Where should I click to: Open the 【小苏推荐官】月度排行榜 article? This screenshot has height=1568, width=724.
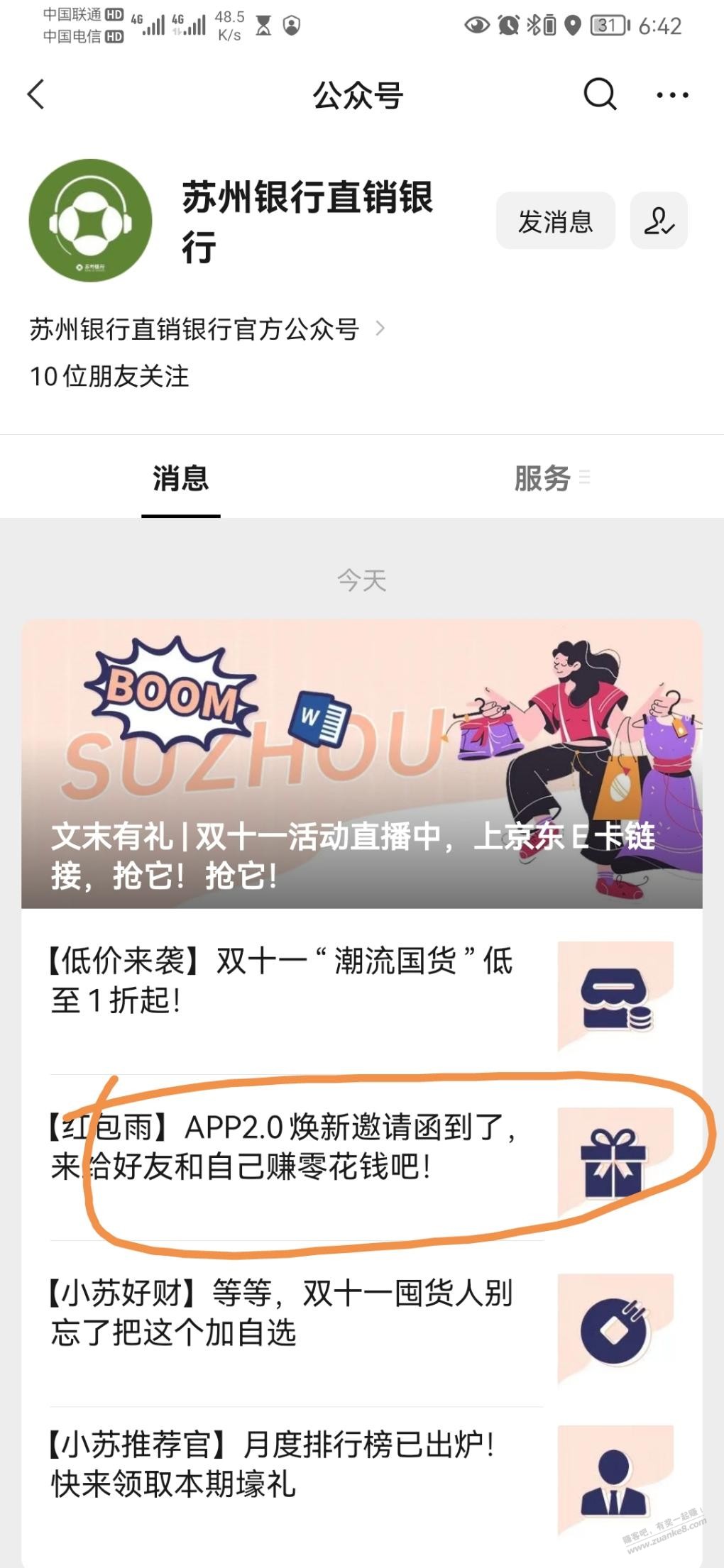click(284, 1464)
